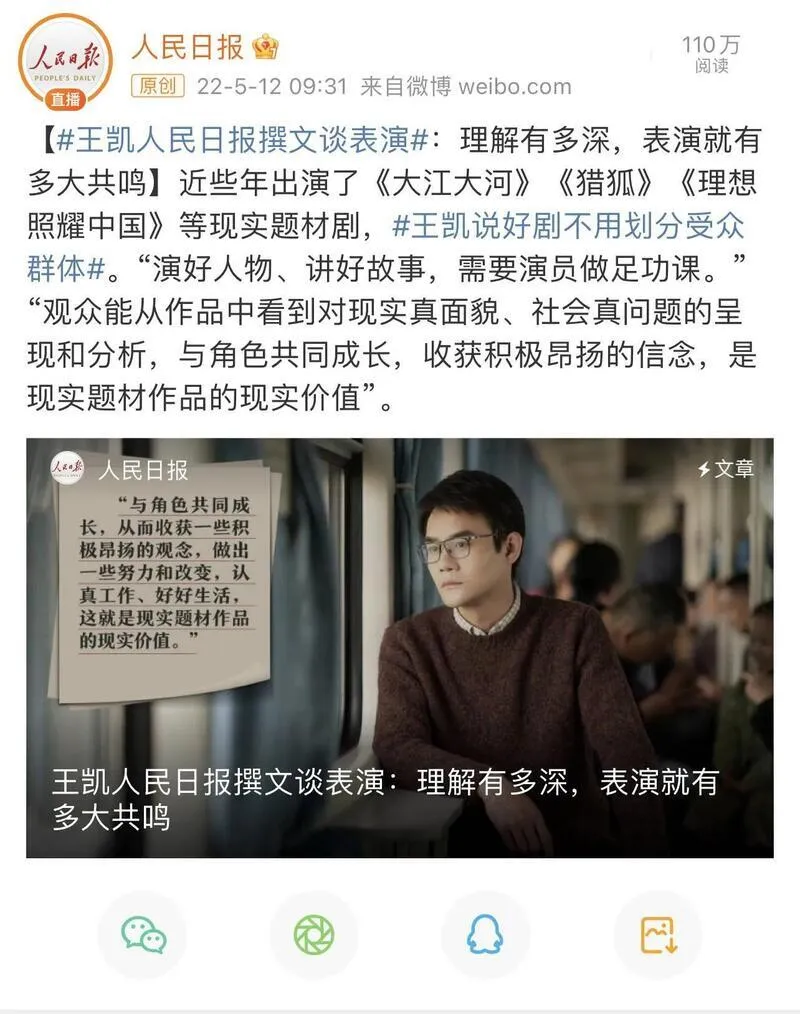Screen dimensions: 800x1014
Task: Share the post to QQ
Action: tap(485, 934)
